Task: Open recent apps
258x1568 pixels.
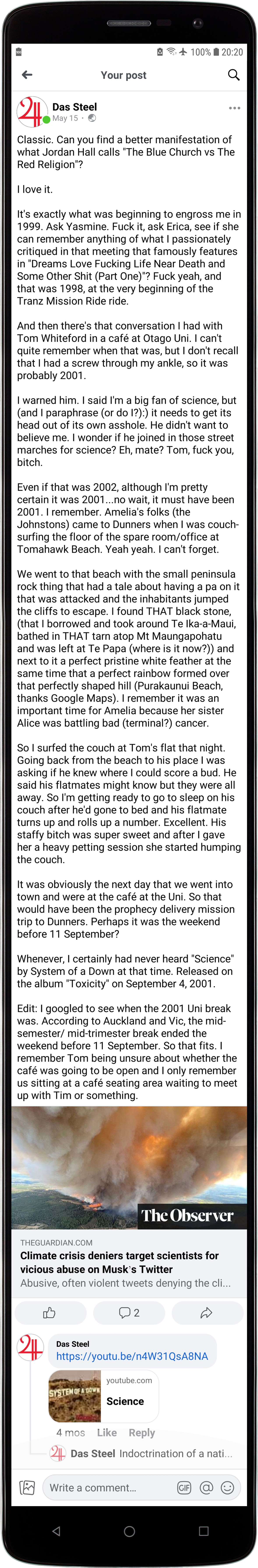Action: (204, 1531)
